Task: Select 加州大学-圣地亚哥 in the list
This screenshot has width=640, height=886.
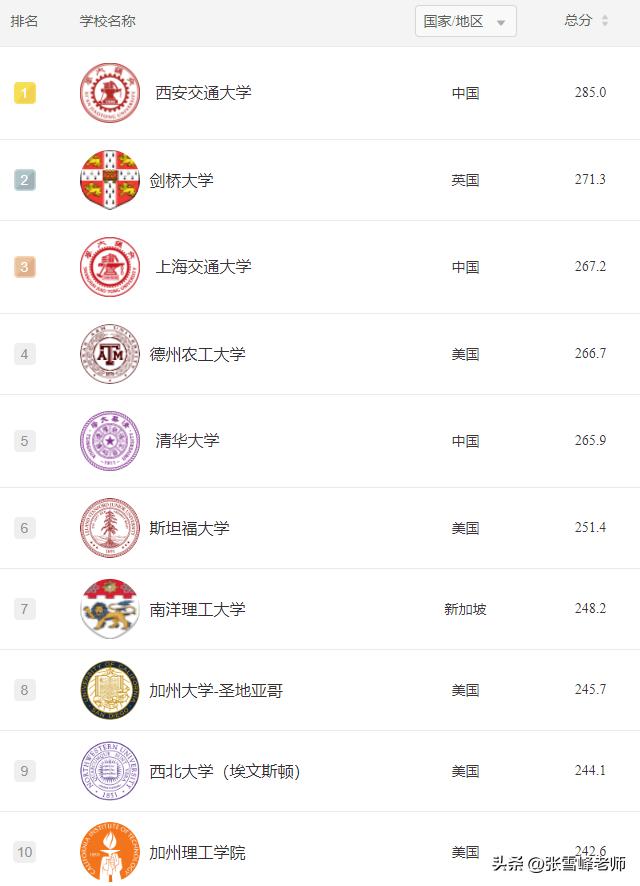Action: coord(216,690)
